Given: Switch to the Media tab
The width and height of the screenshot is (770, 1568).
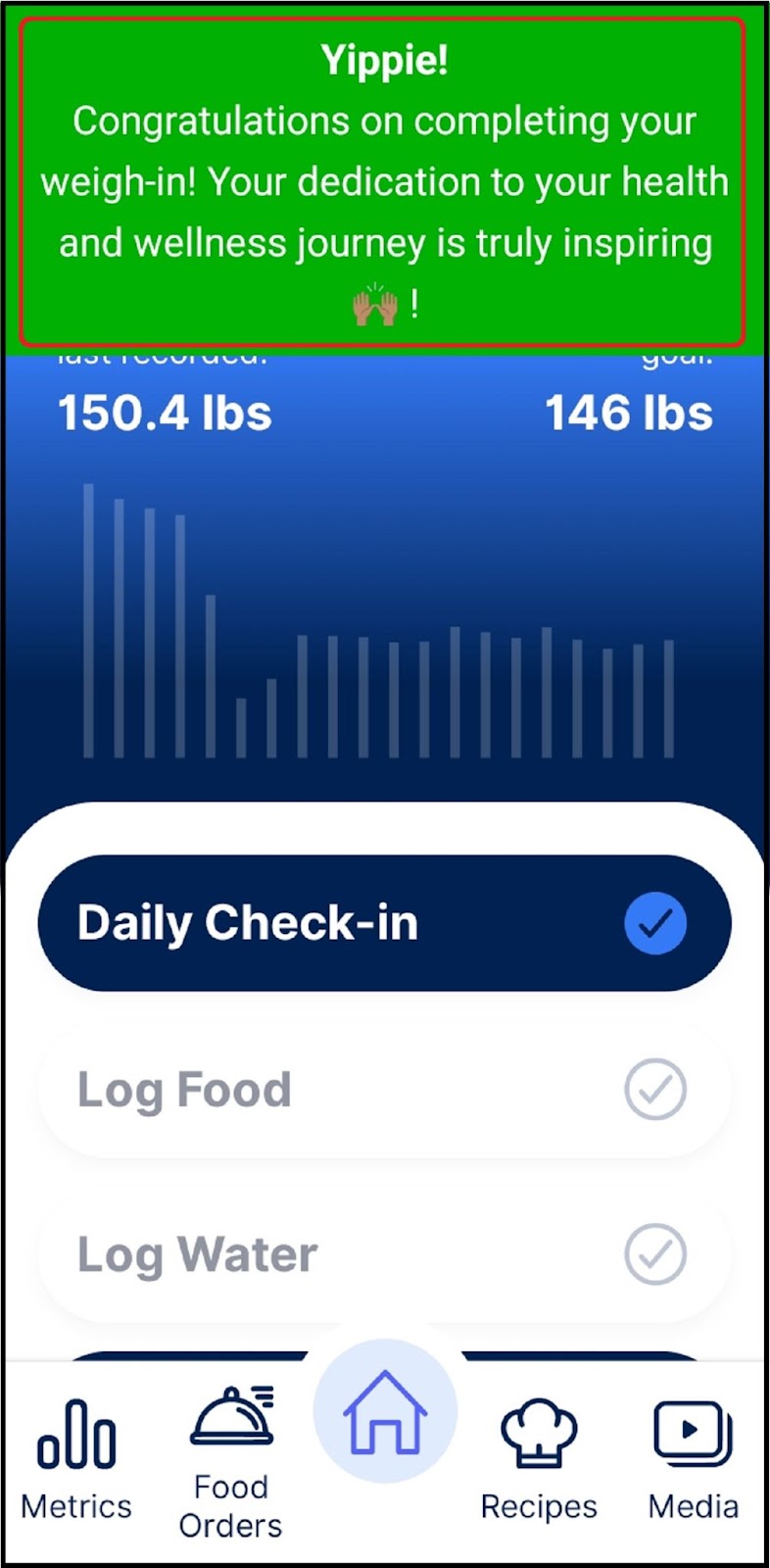Looking at the screenshot, I should 693,1460.
